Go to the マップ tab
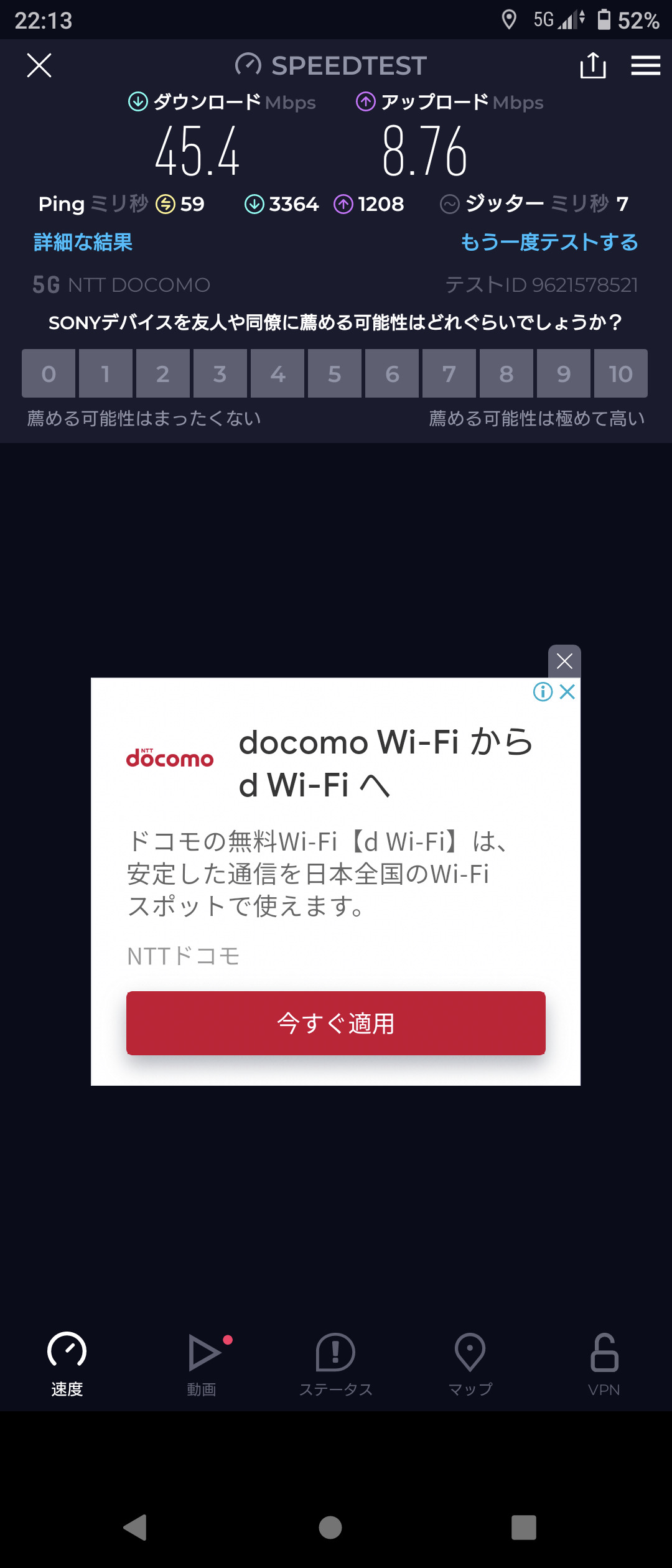The height and width of the screenshot is (1568, 672). click(x=470, y=1364)
